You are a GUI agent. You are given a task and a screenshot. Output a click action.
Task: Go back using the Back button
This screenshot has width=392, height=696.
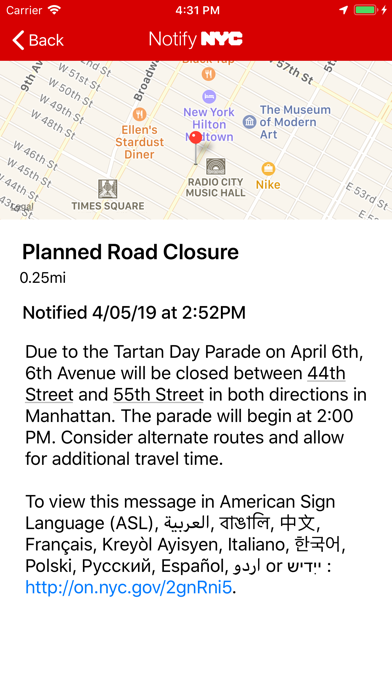pyautogui.click(x=38, y=40)
